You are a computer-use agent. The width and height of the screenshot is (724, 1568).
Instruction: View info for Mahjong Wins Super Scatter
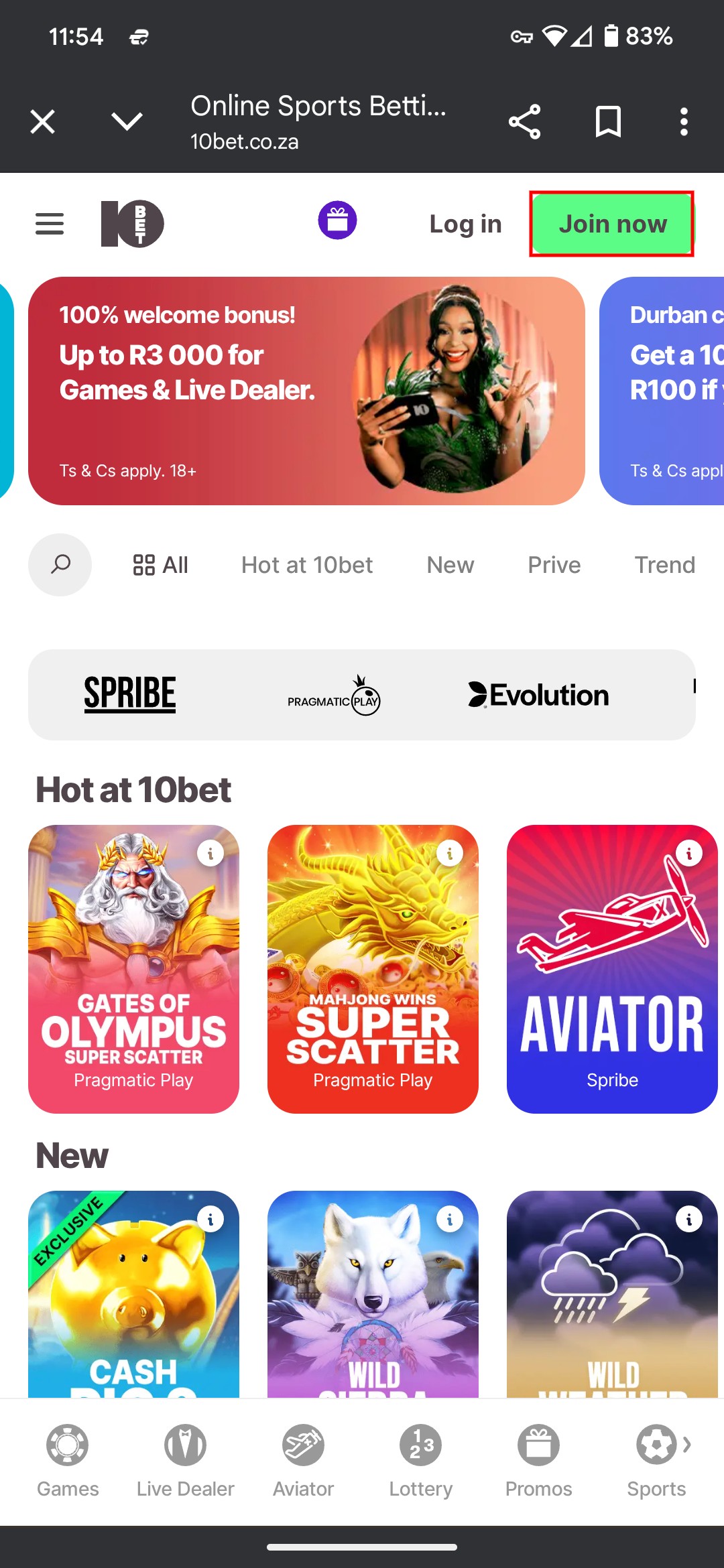coord(449,853)
